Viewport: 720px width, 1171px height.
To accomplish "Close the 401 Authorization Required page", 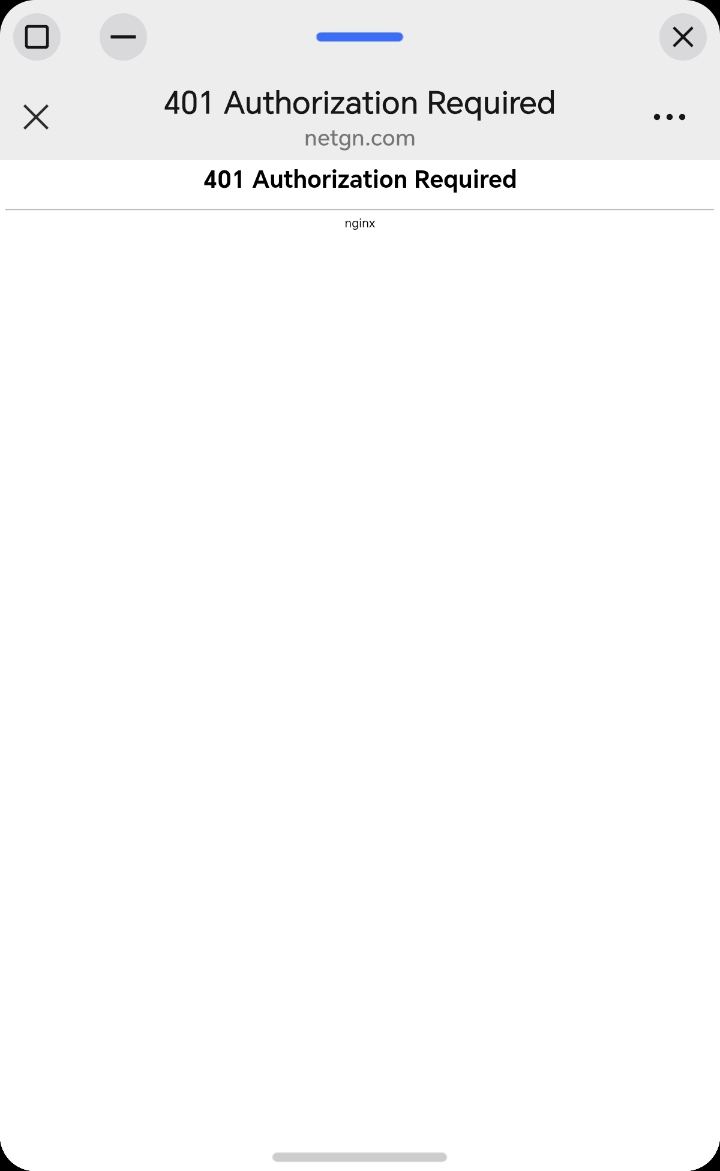I will (x=36, y=117).
